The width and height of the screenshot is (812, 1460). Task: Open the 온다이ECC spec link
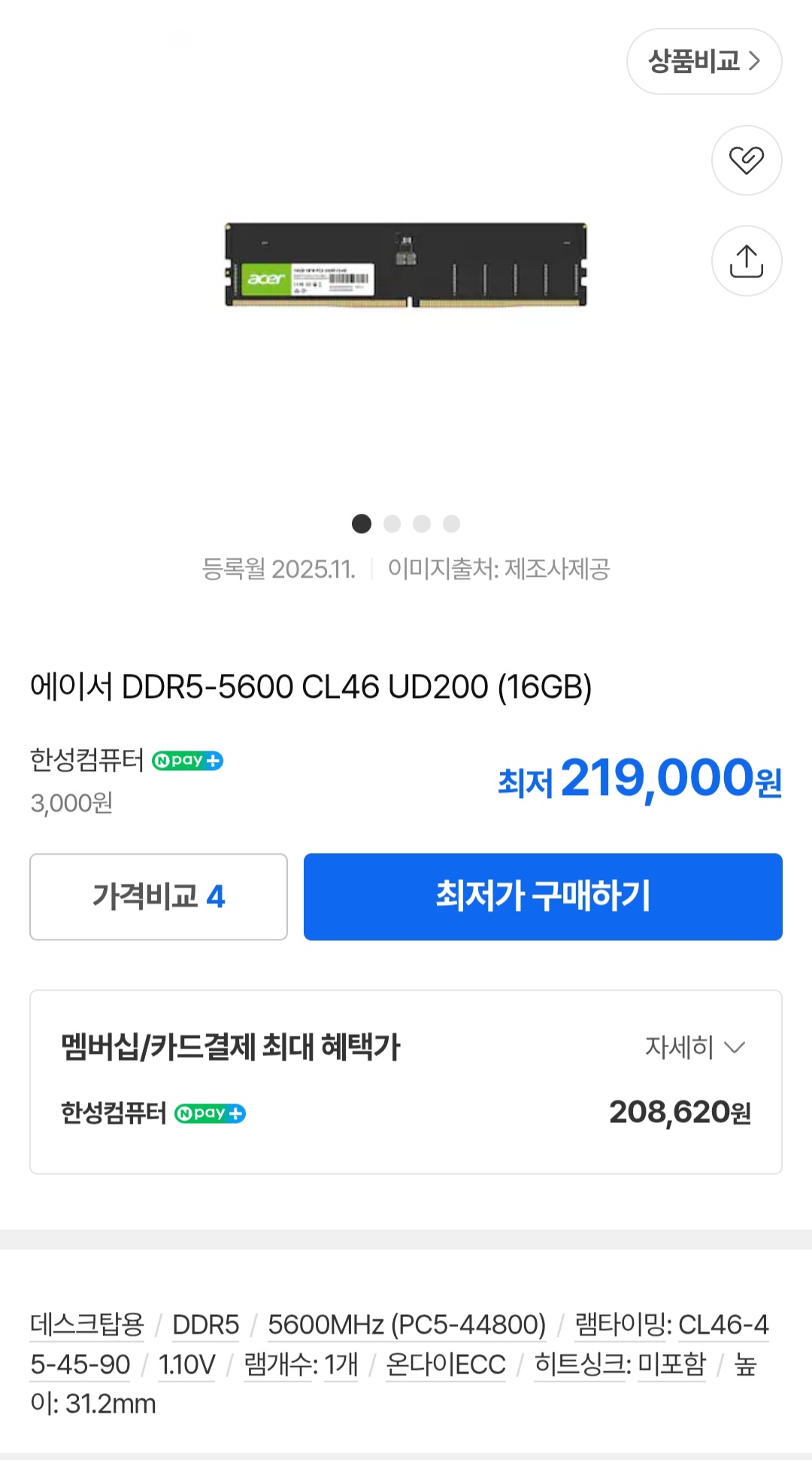tap(445, 1364)
